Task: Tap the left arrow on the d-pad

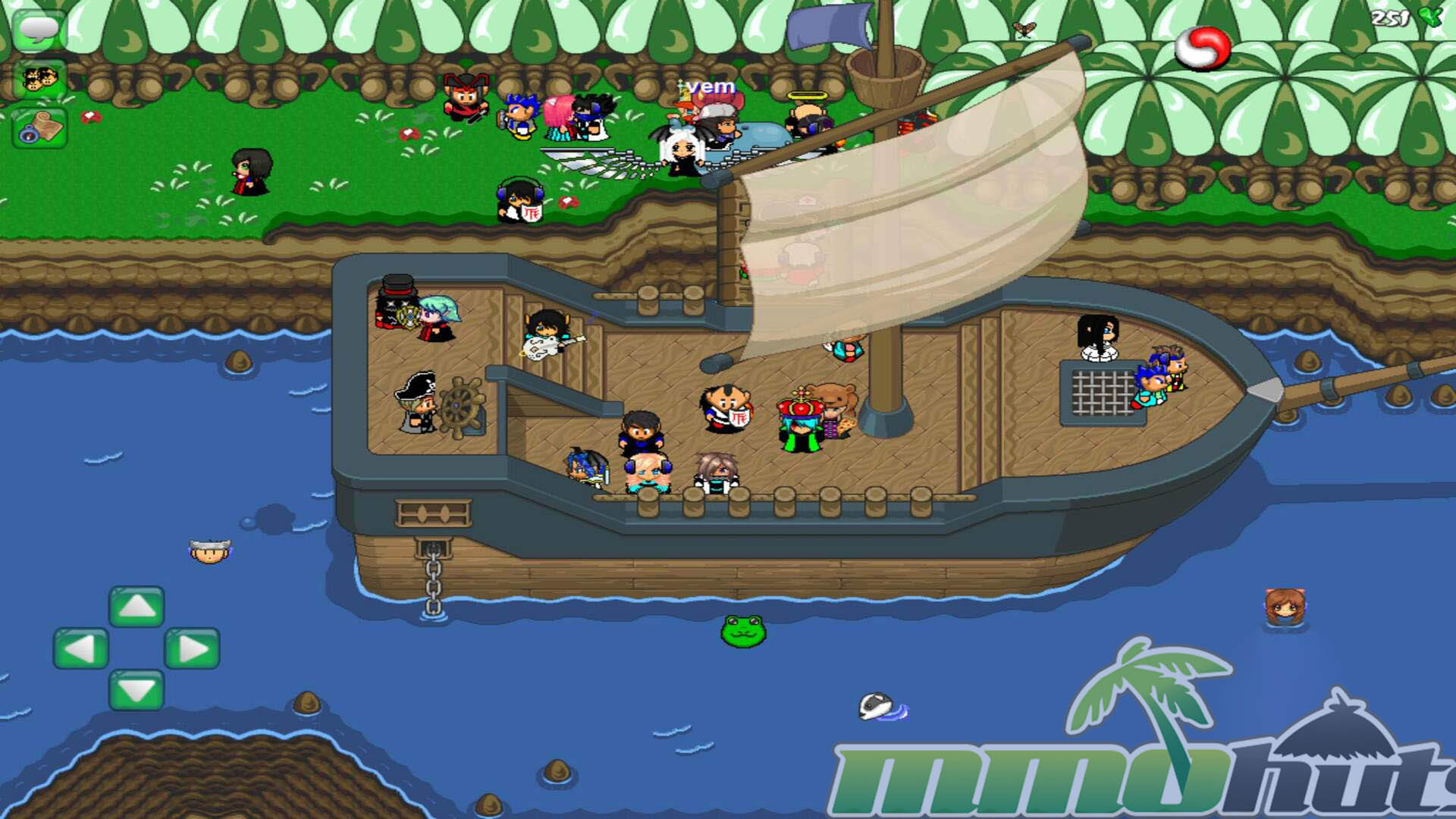Action: [81, 649]
